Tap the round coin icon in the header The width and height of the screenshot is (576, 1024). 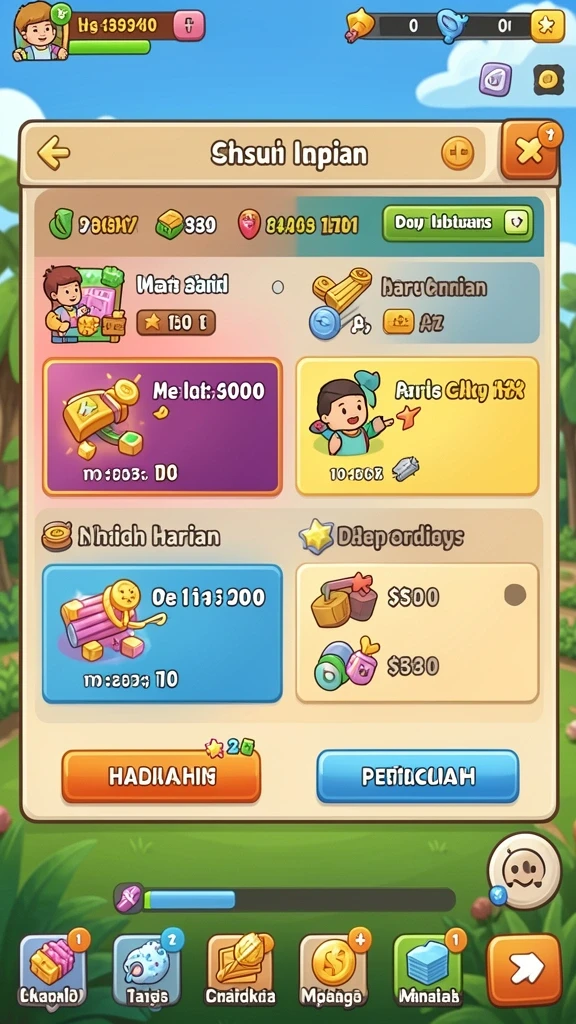pyautogui.click(x=457, y=153)
